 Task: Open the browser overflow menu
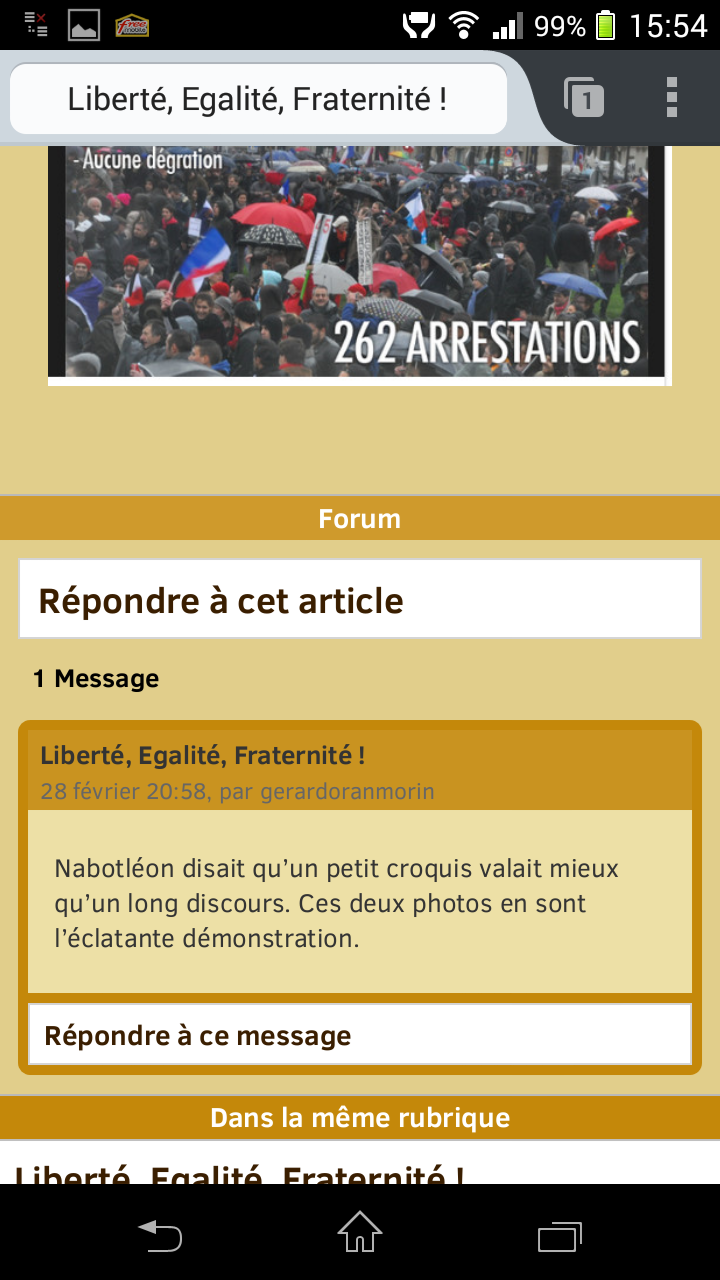tap(672, 98)
